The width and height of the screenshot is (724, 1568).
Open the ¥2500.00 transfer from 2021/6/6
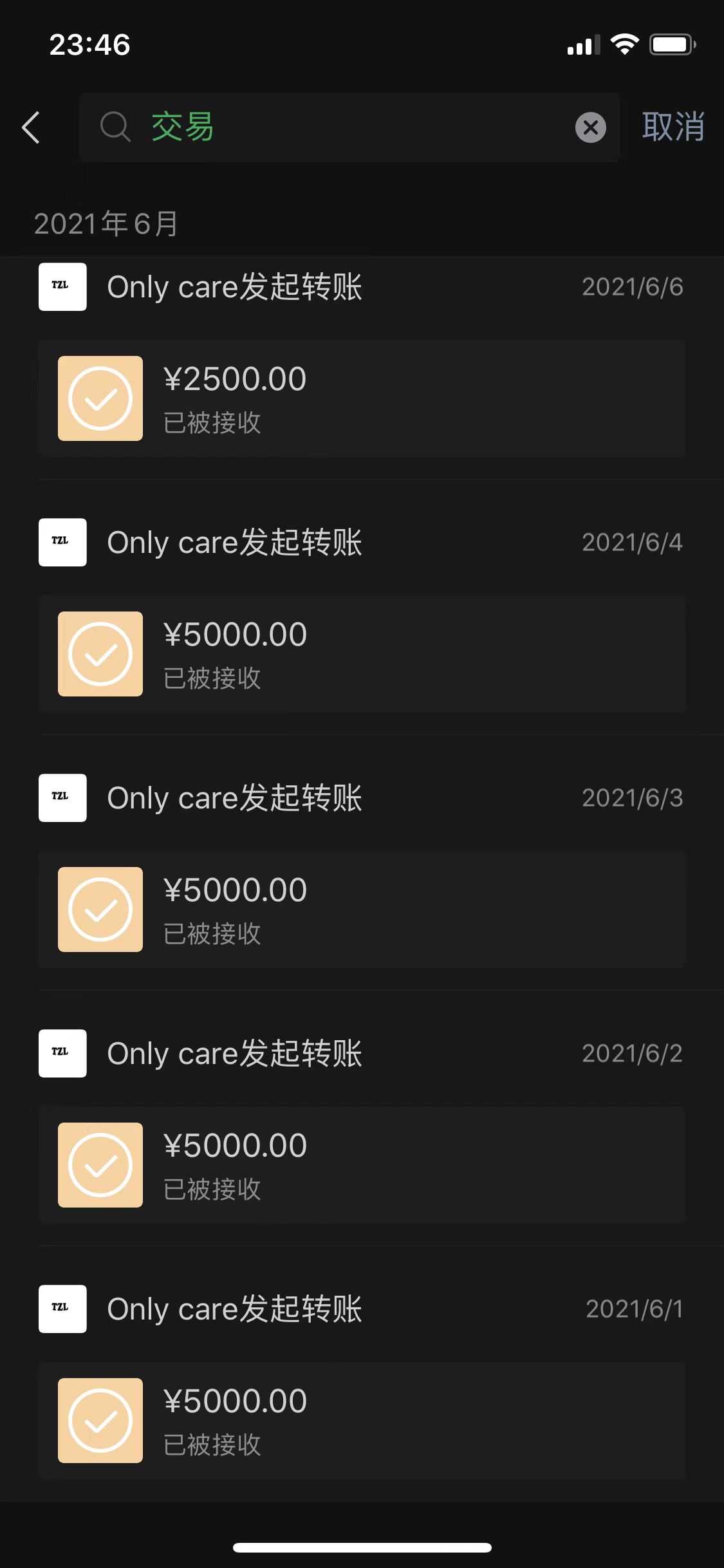pos(362,398)
